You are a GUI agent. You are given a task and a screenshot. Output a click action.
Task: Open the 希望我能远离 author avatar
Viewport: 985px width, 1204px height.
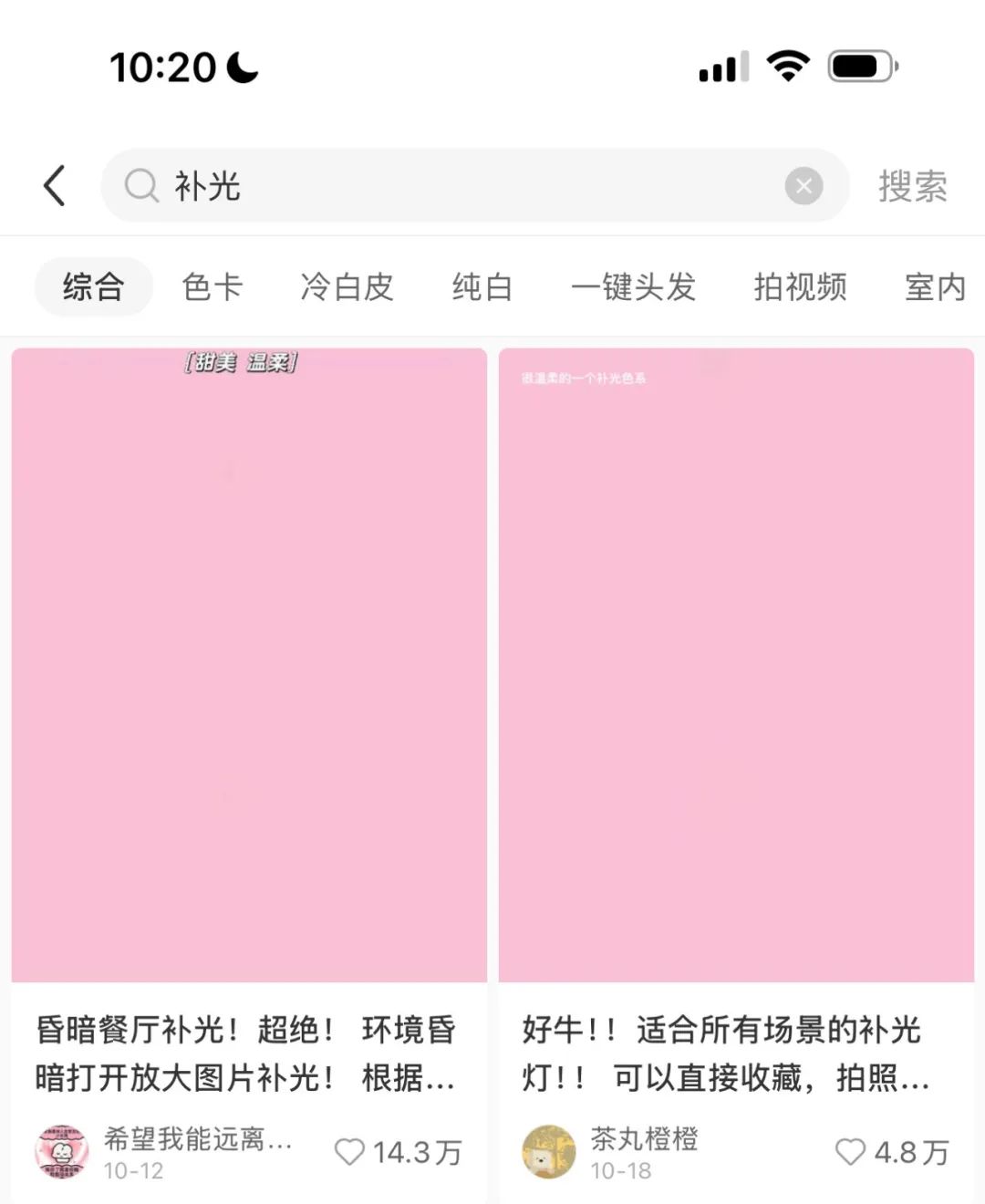(x=62, y=1152)
